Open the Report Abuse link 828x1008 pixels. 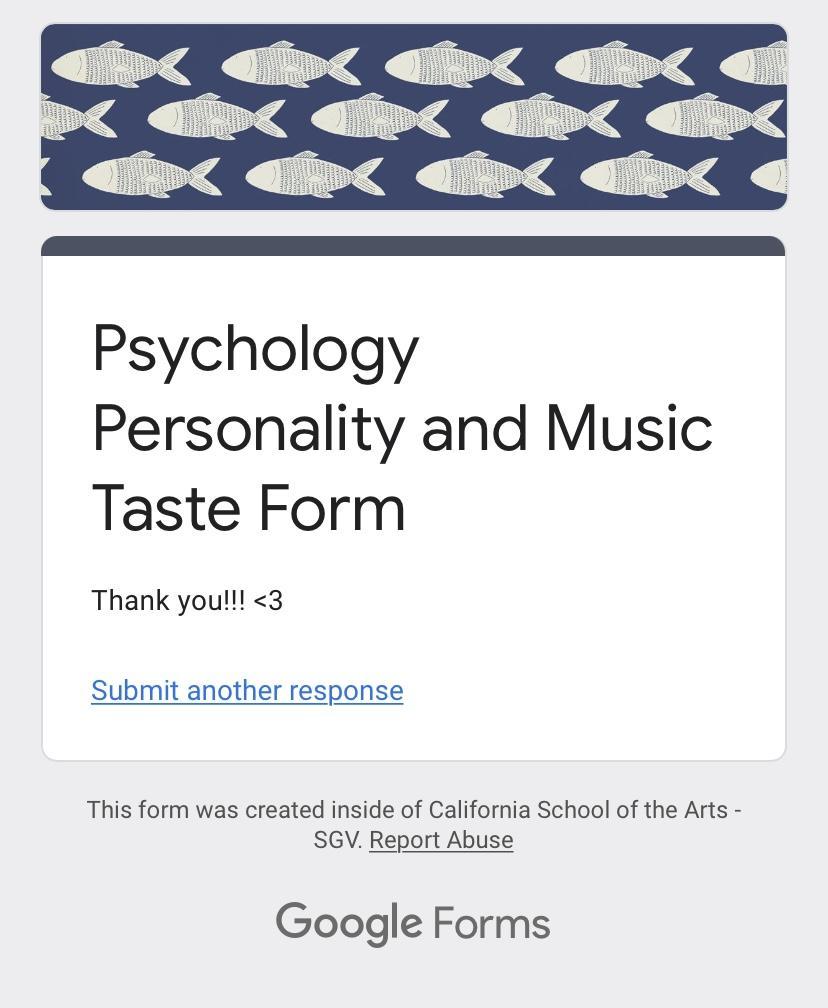tap(441, 840)
